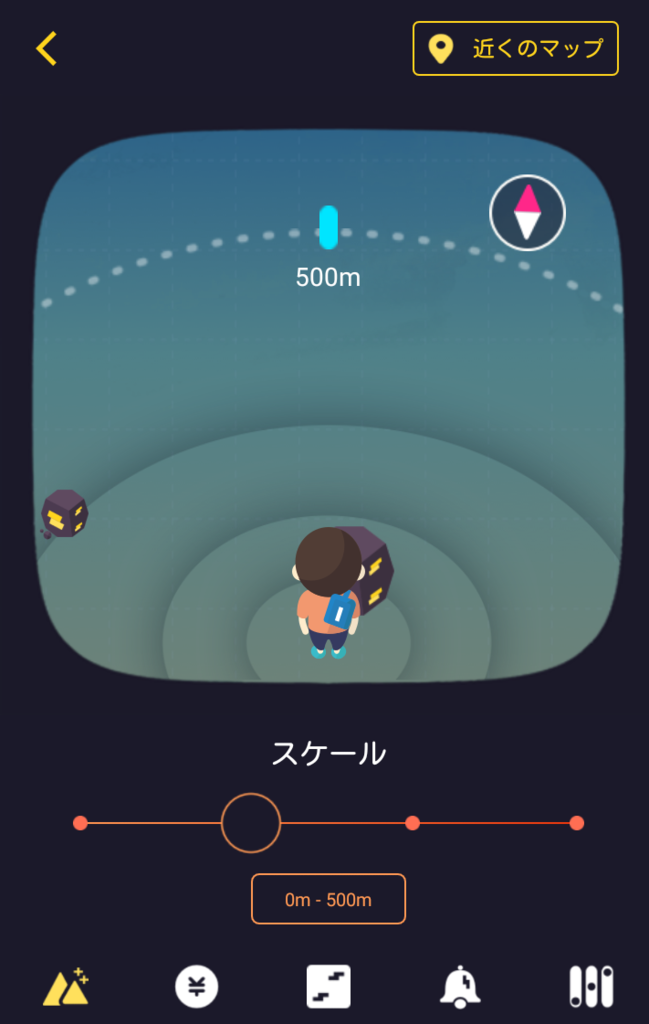The width and height of the screenshot is (649, 1024).
Task: Open the notification bell tab
Action: coord(460,987)
